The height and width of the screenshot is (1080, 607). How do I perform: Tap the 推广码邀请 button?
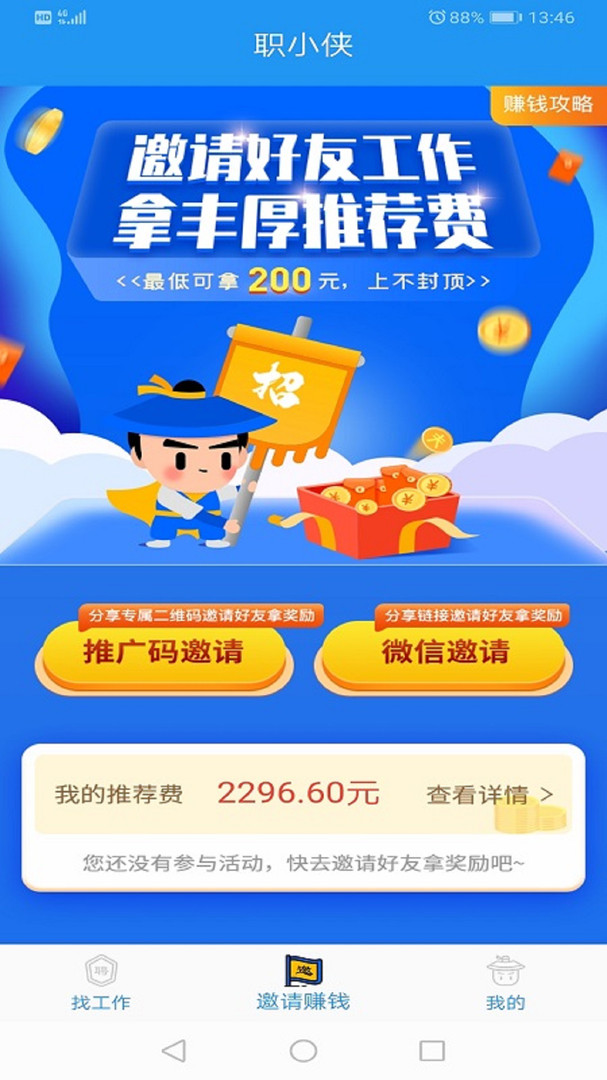[x=164, y=654]
